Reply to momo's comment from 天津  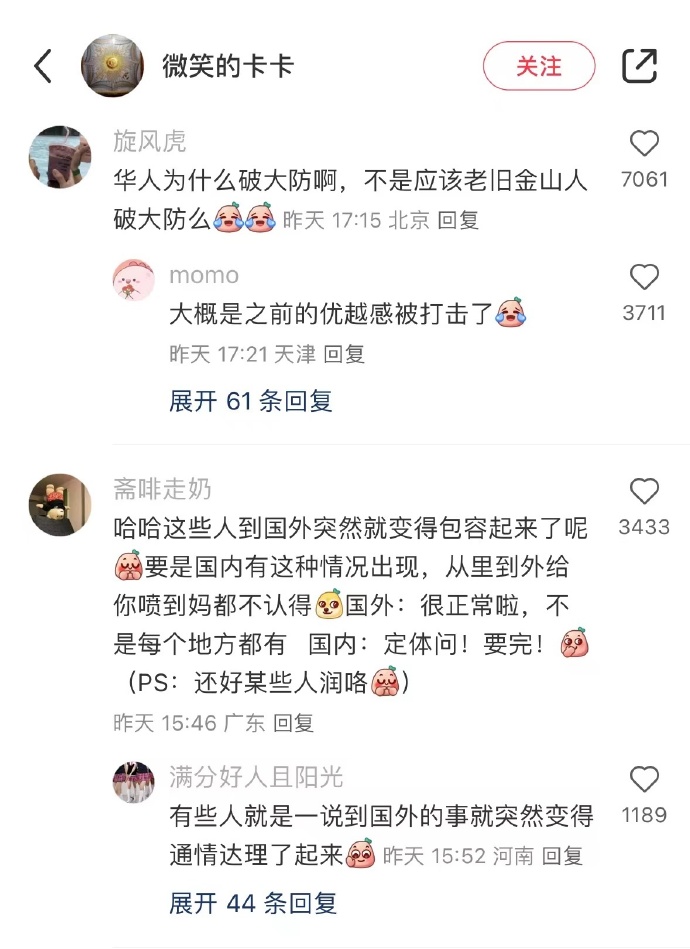(x=345, y=353)
